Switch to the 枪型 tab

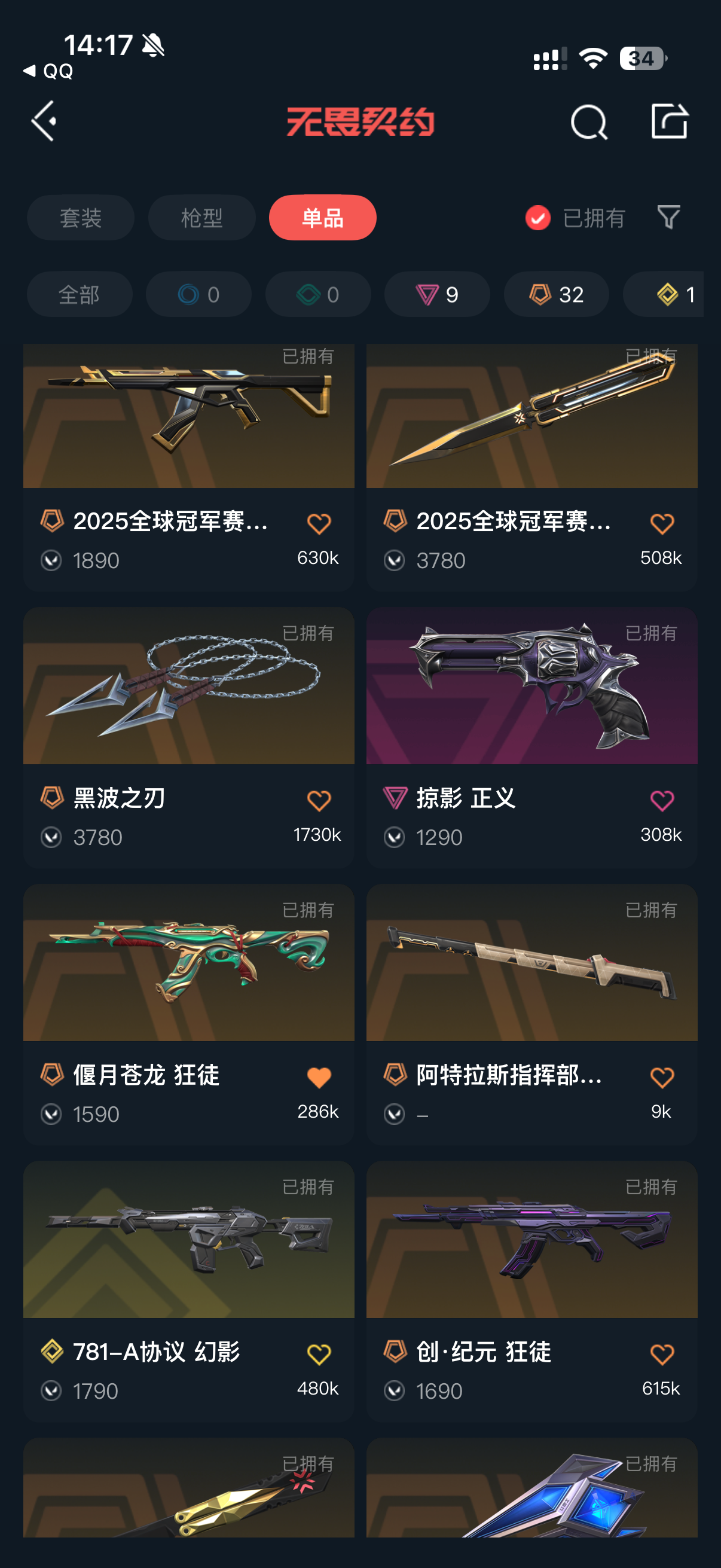tap(201, 218)
